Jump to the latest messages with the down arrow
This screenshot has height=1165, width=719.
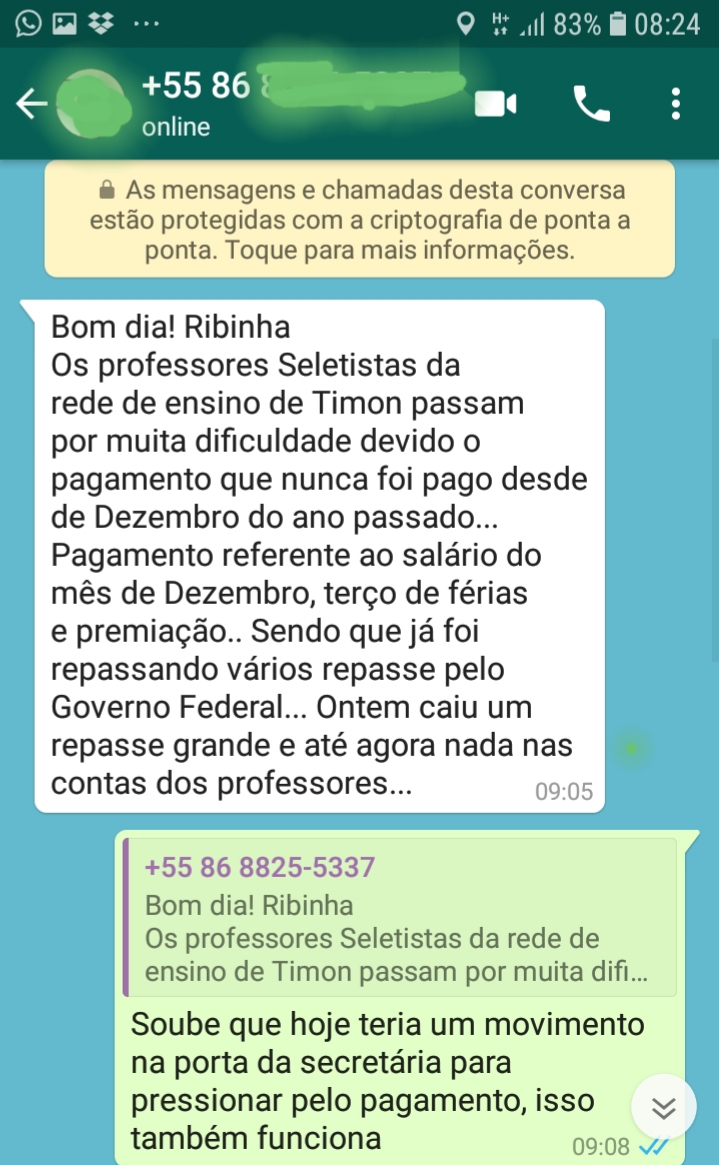click(x=664, y=1107)
